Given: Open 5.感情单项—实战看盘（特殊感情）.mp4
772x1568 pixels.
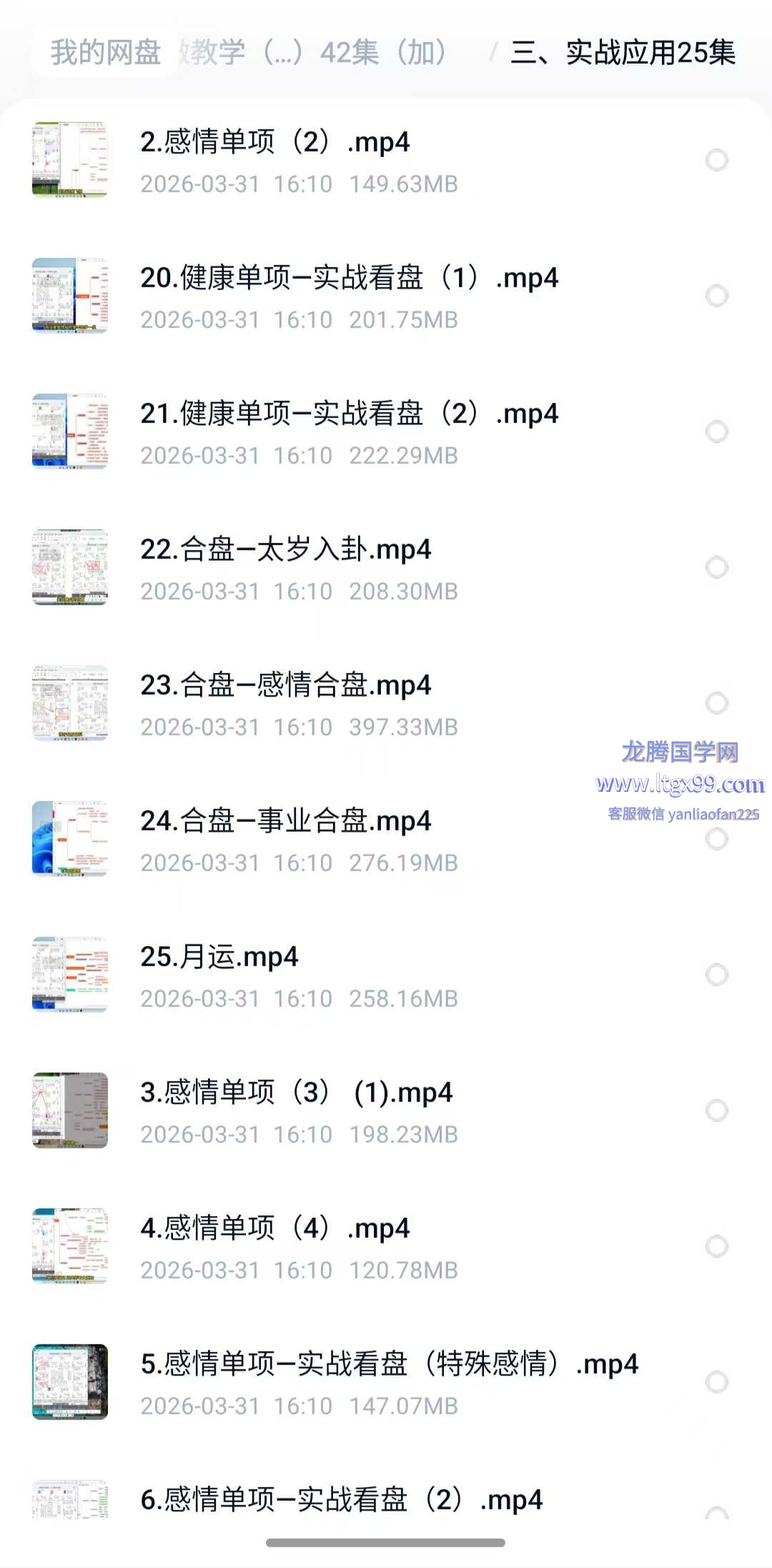Looking at the screenshot, I should click(389, 1364).
